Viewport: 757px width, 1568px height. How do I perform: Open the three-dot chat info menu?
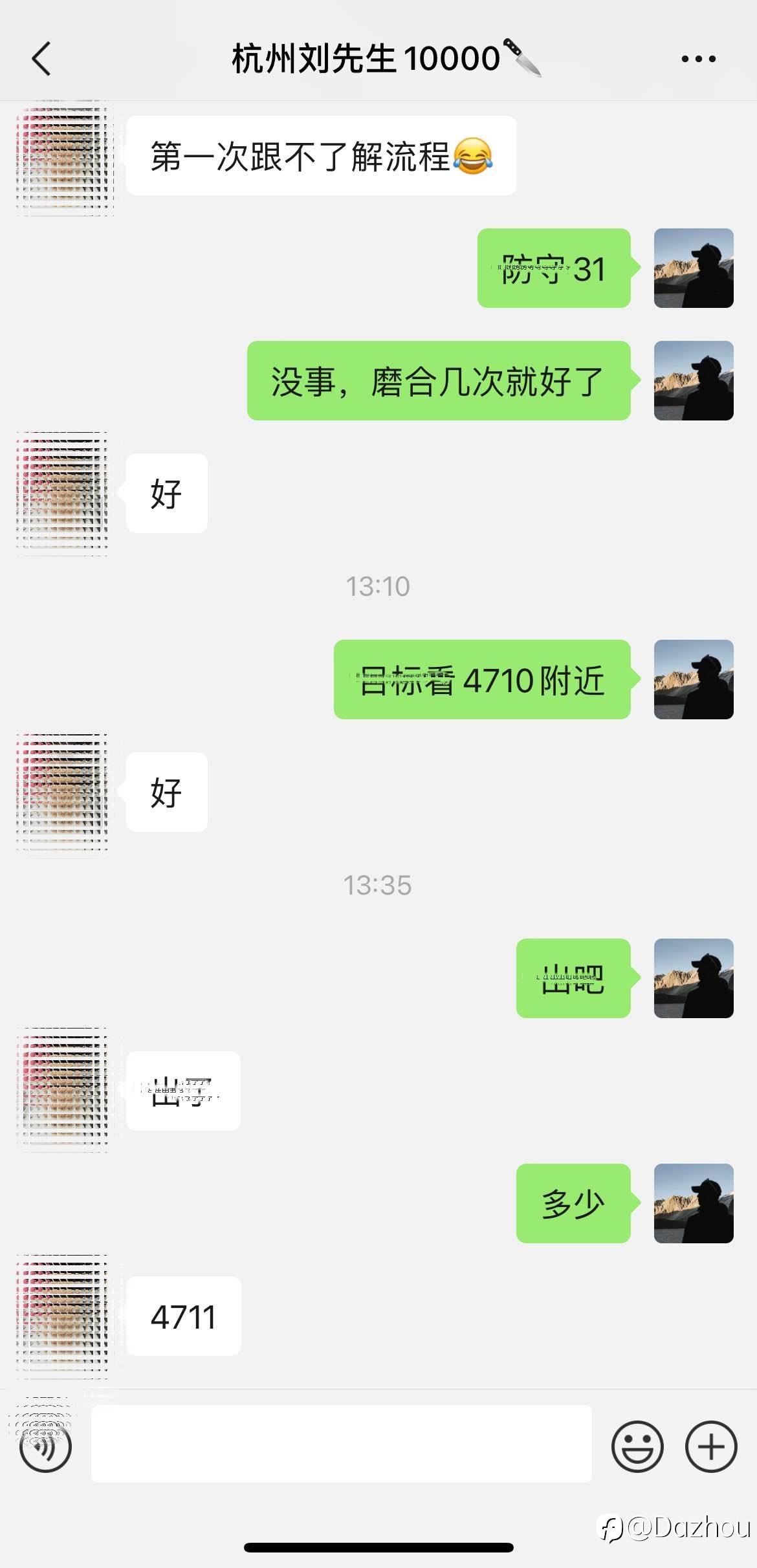(x=698, y=59)
